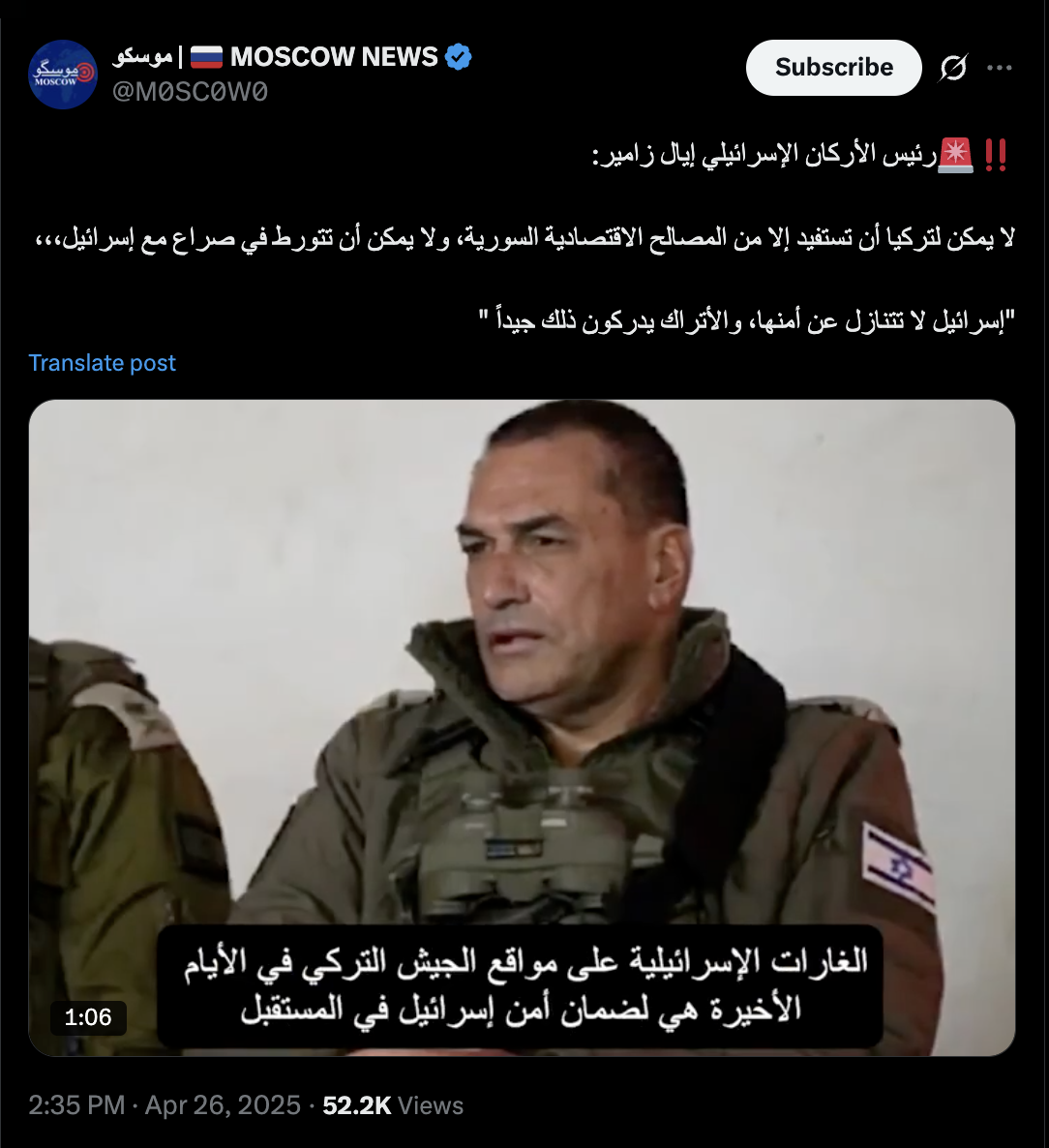Open the Grok explain icon
Image resolution: width=1049 pixels, height=1148 pixels.
953,68
